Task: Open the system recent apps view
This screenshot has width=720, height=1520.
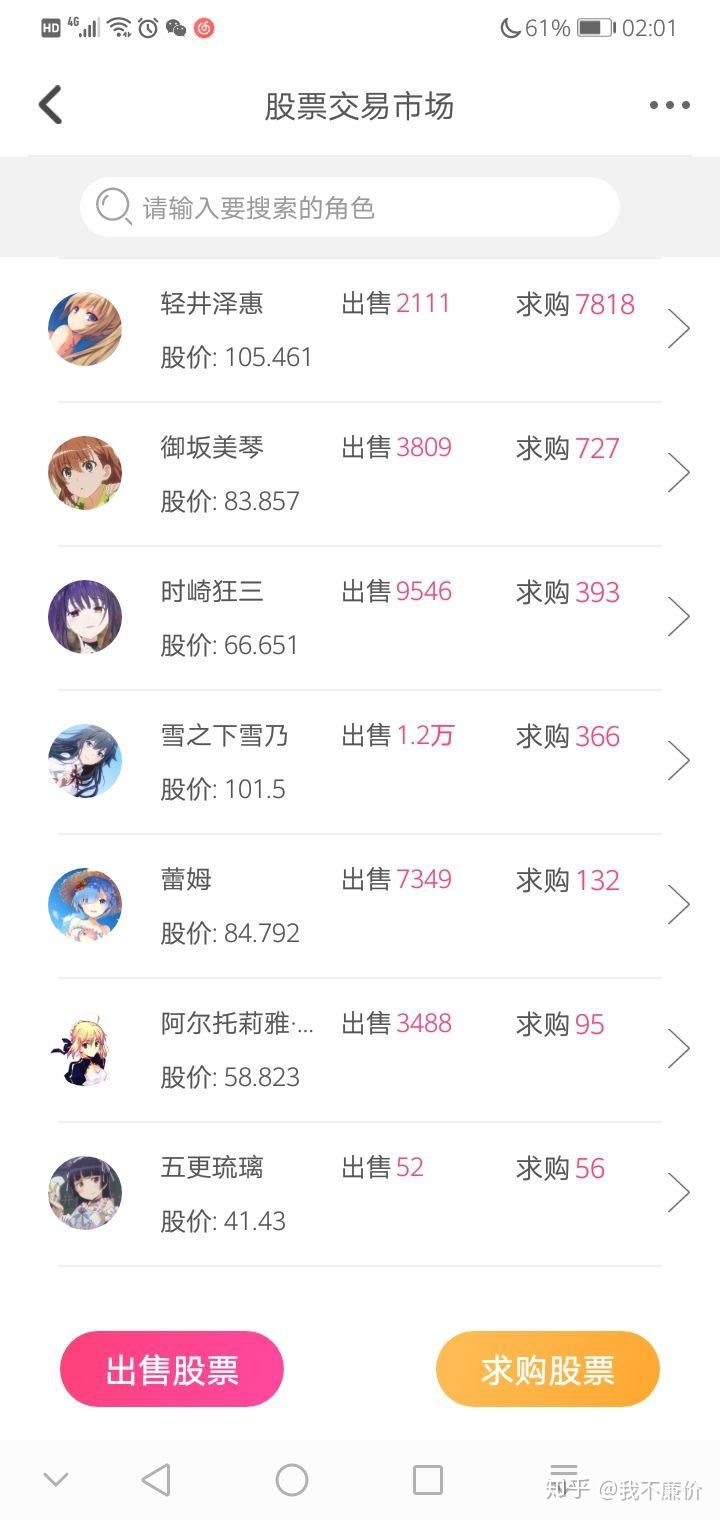Action: [x=428, y=1480]
